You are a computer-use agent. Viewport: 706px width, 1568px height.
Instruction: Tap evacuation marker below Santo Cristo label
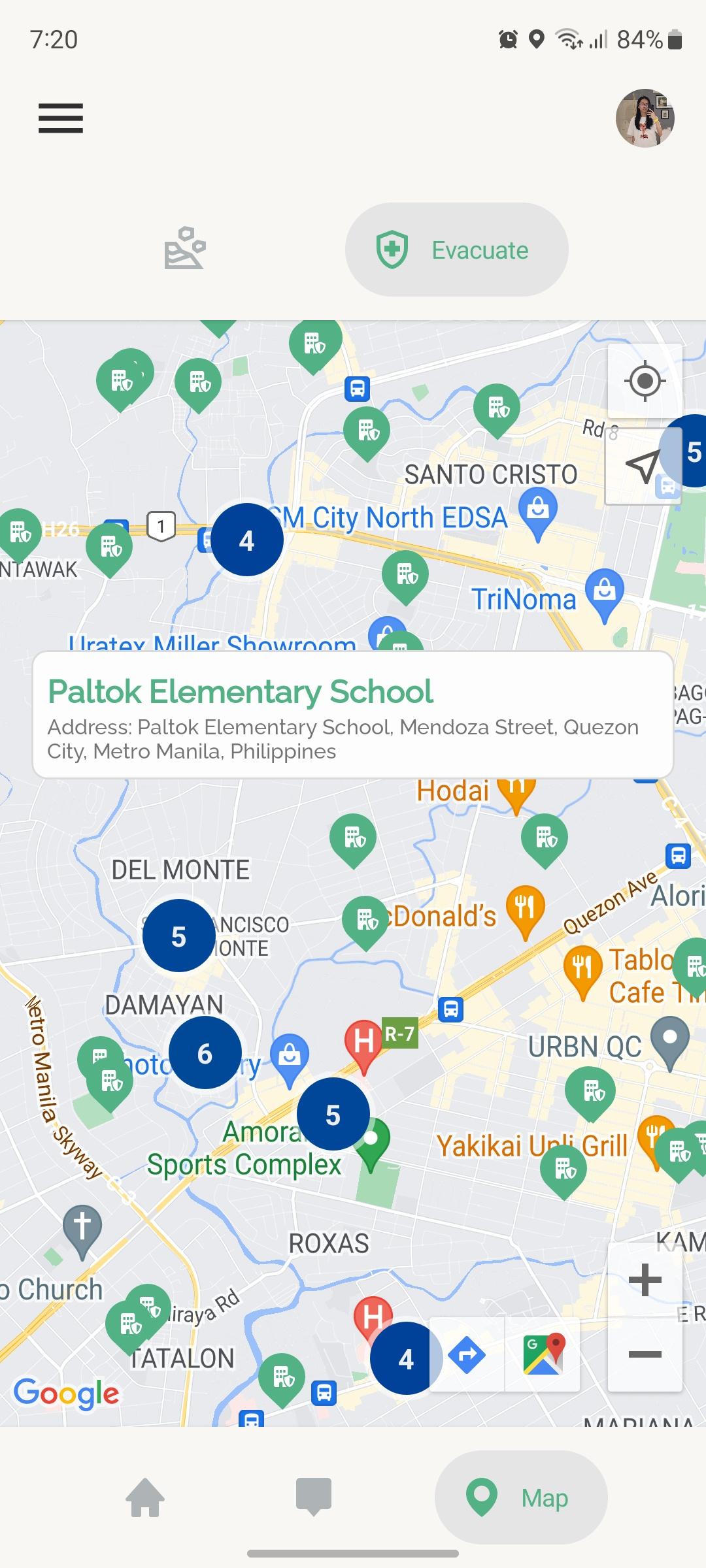[x=405, y=574]
